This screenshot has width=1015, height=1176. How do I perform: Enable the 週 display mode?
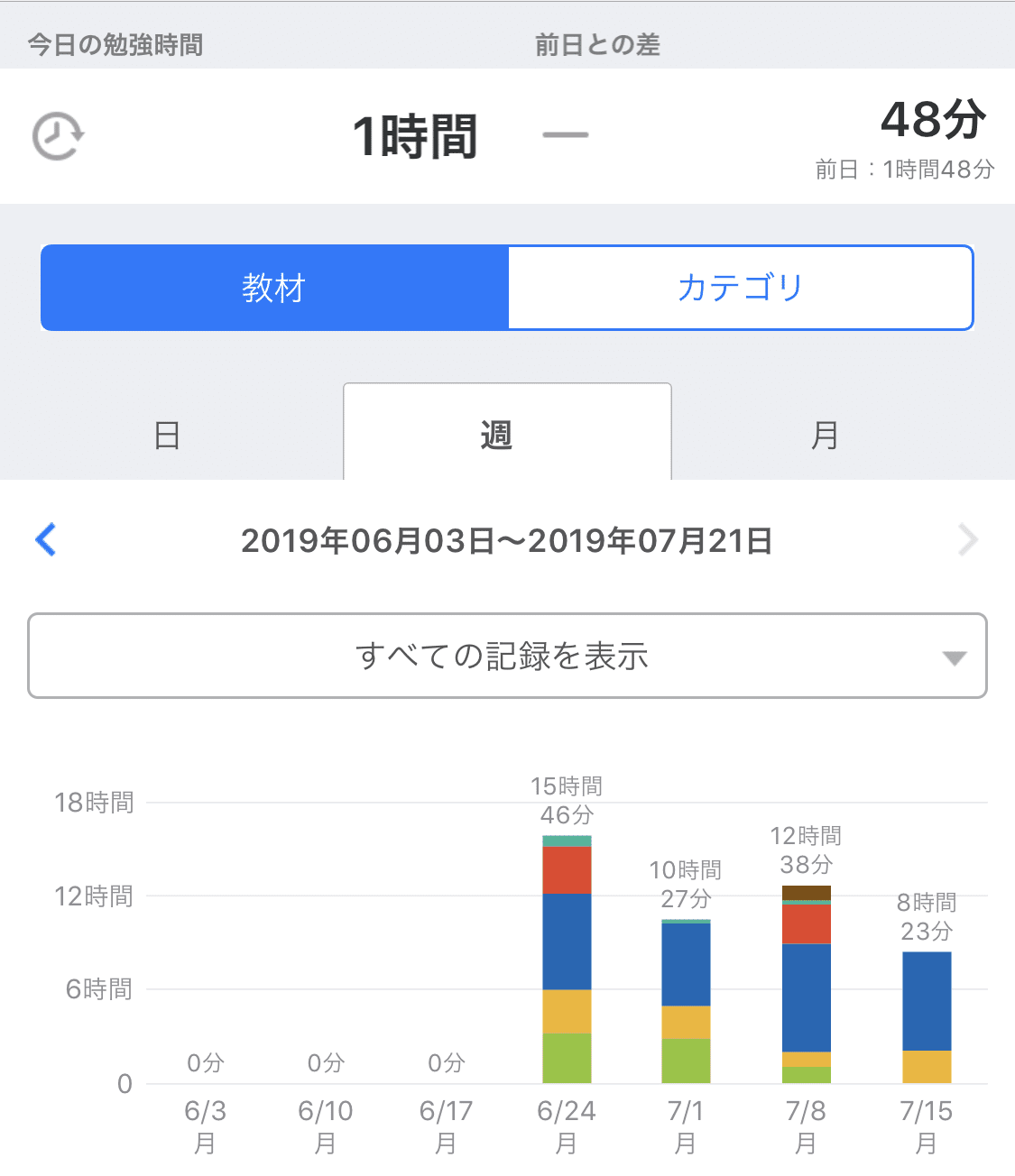tap(506, 435)
